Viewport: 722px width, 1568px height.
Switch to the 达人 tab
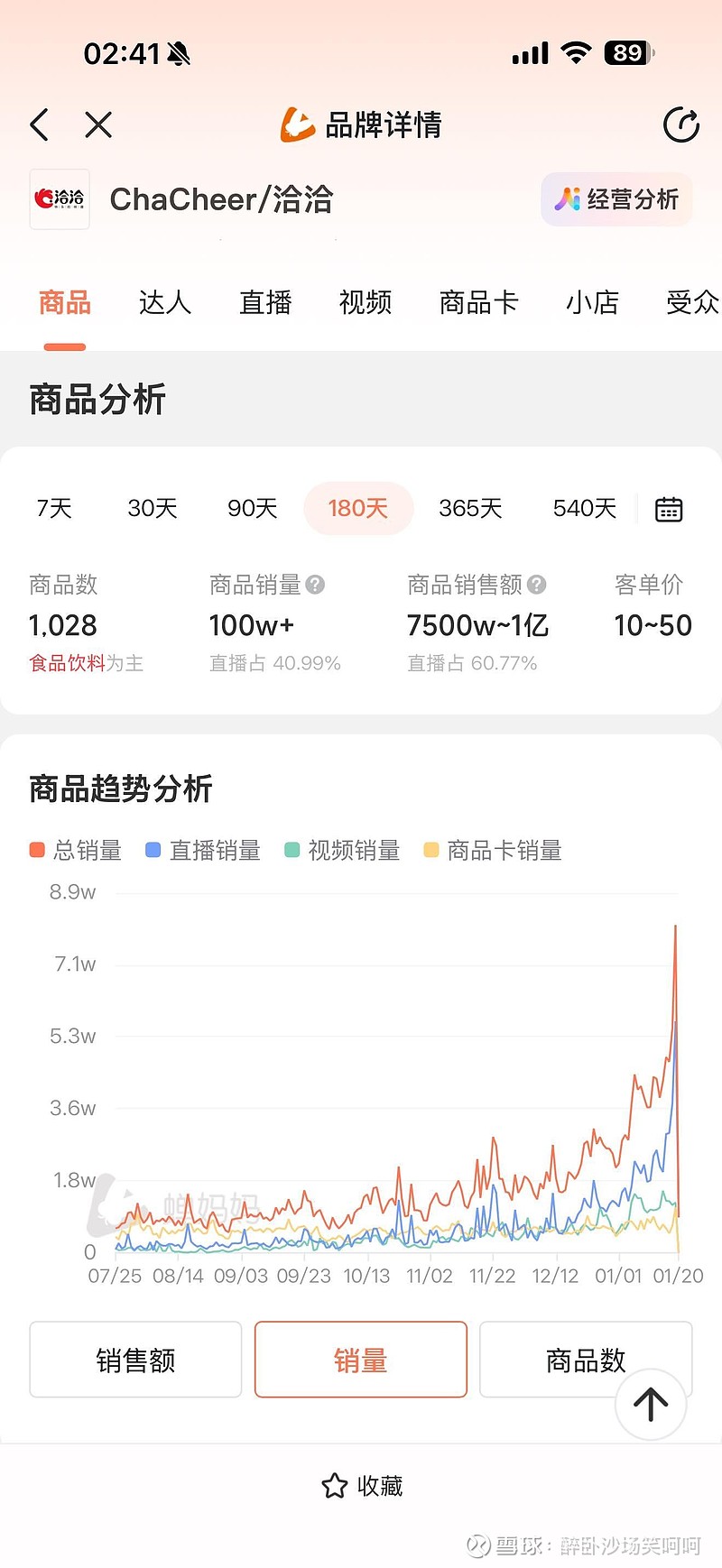(x=164, y=303)
